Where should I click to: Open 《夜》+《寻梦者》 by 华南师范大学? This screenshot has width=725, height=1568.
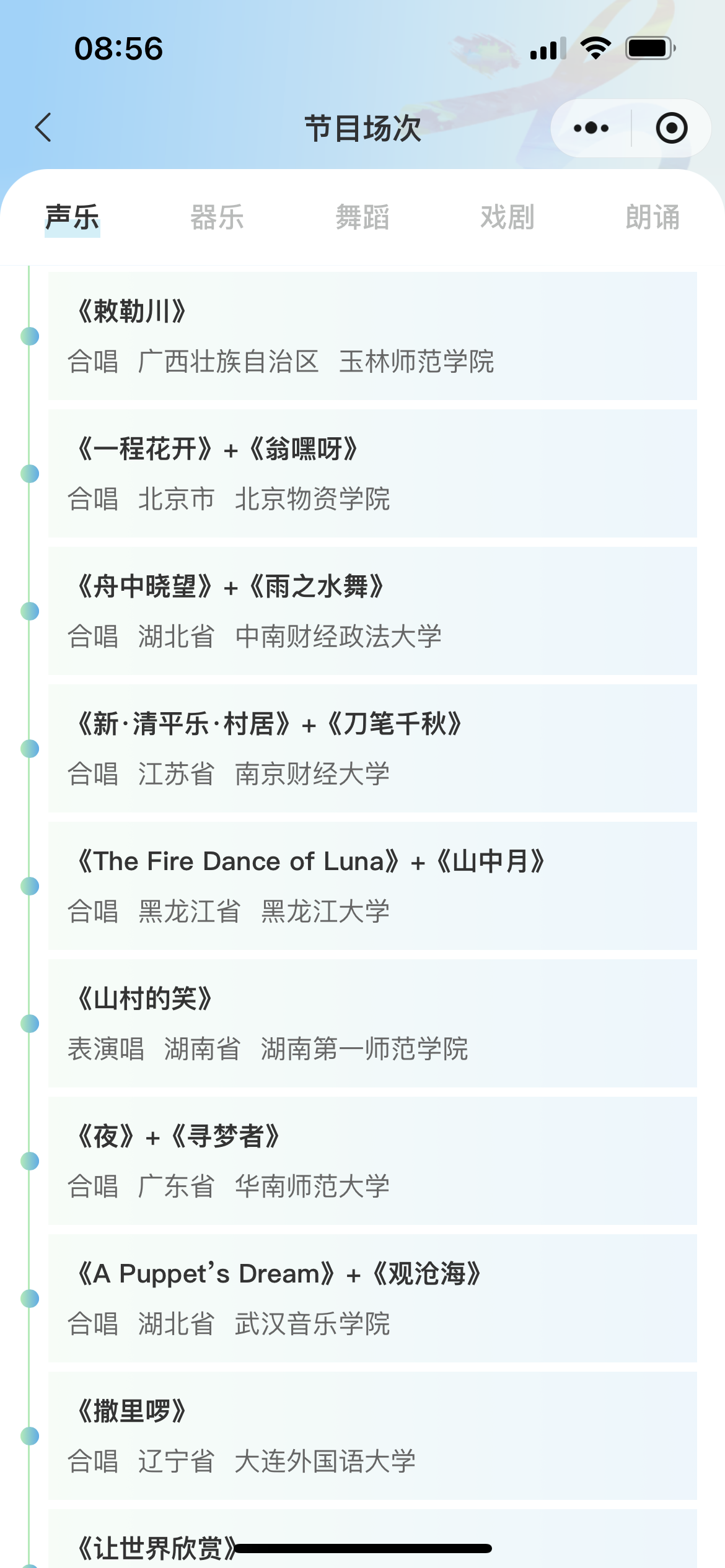tap(372, 1161)
